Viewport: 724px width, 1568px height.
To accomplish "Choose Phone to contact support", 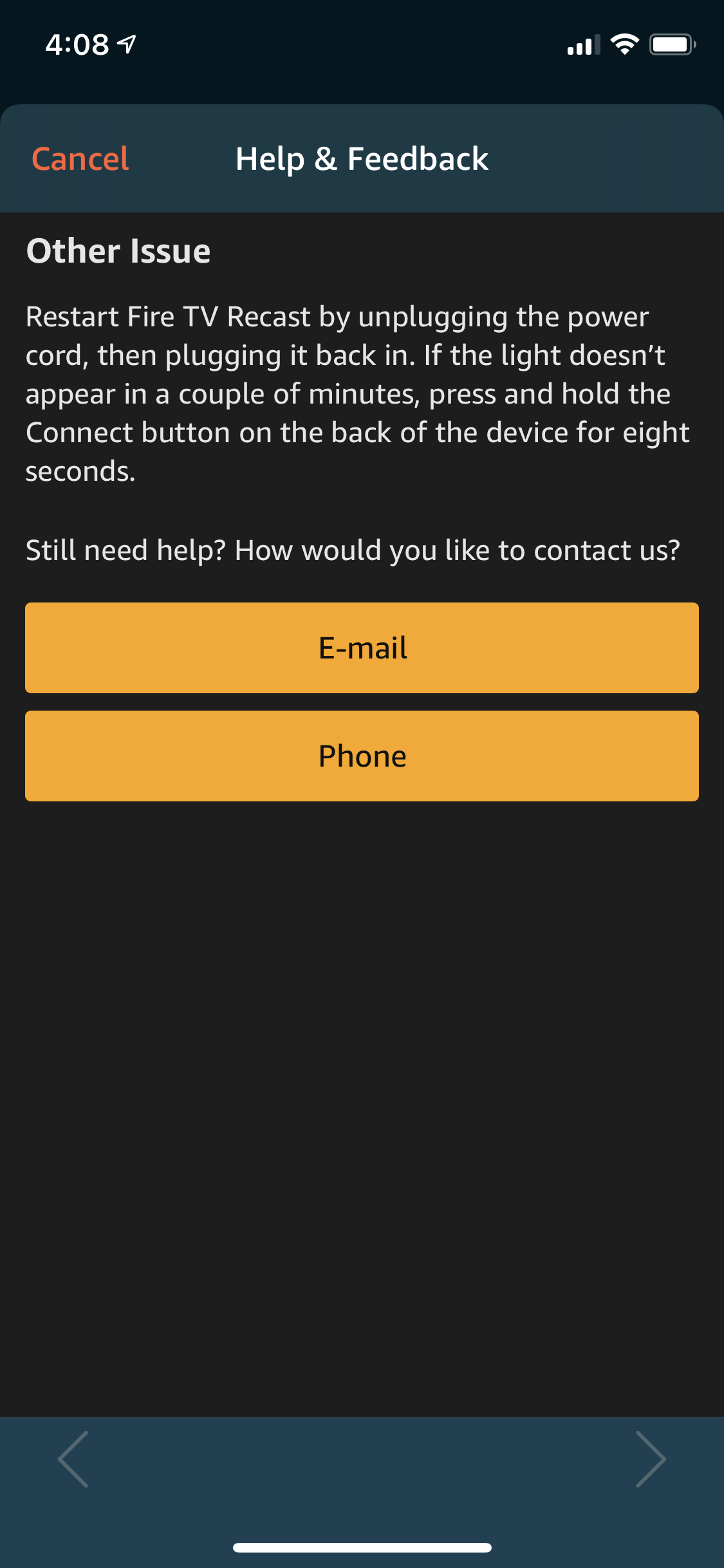I will point(362,756).
